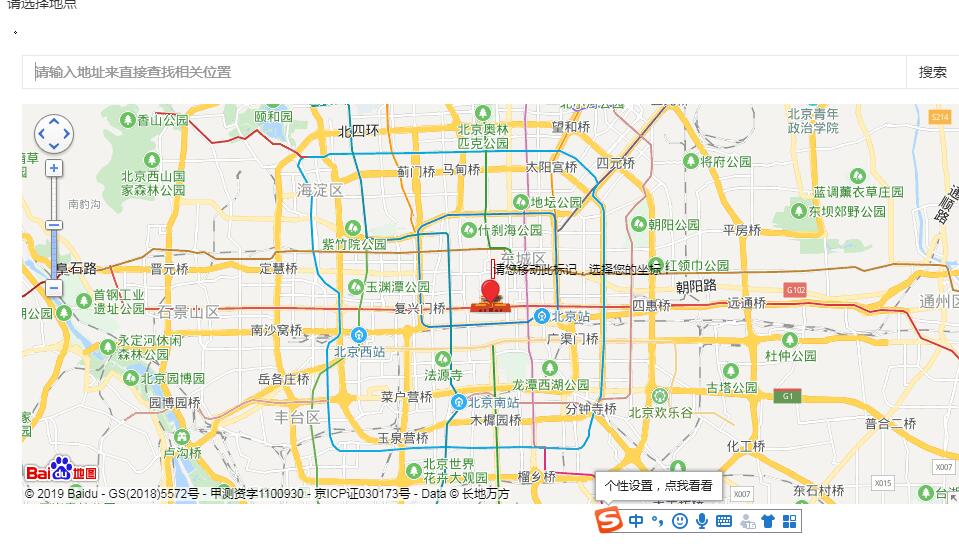Tap the zoom level slider handle
The width and height of the screenshot is (959, 547).
pos(54,225)
